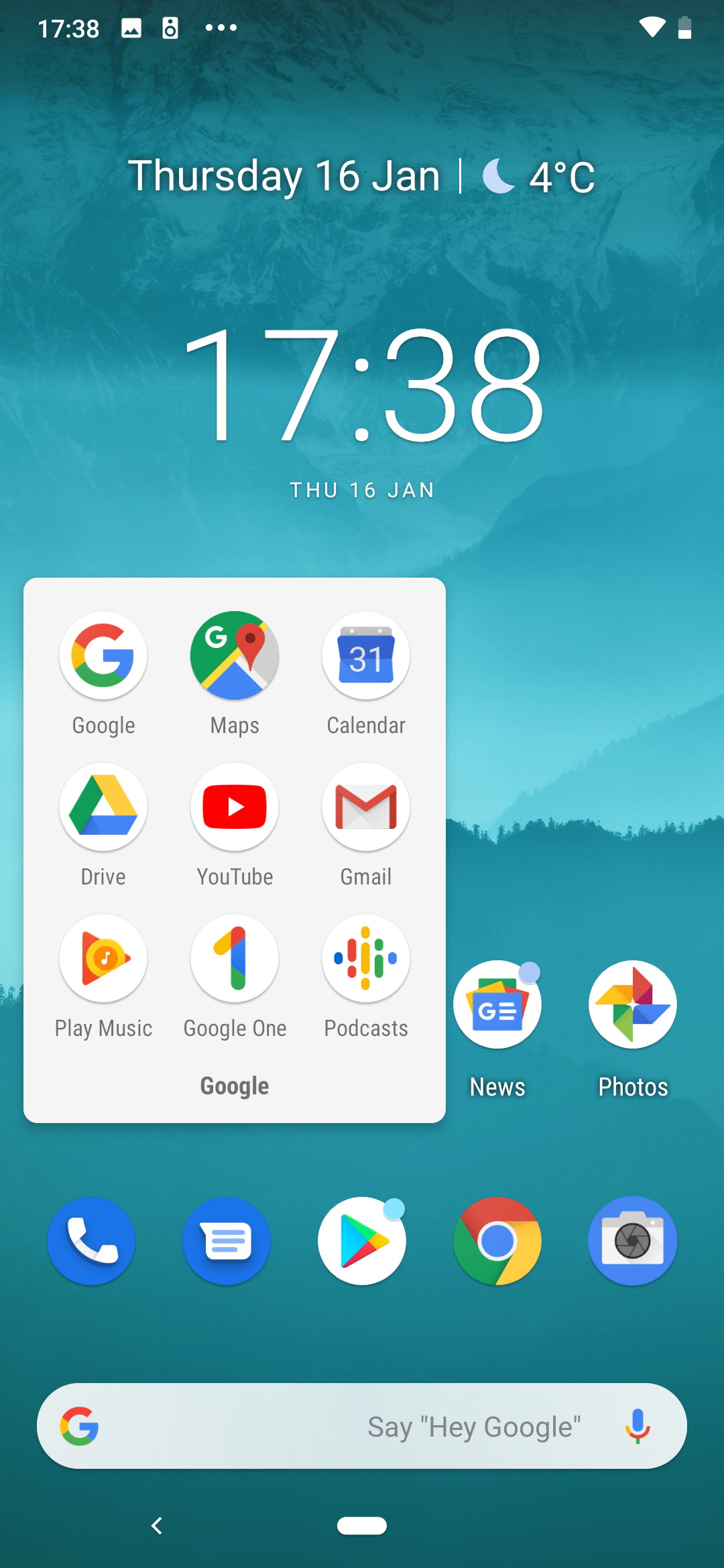
Task: Start voice search with the microphone icon
Action: click(x=638, y=1426)
